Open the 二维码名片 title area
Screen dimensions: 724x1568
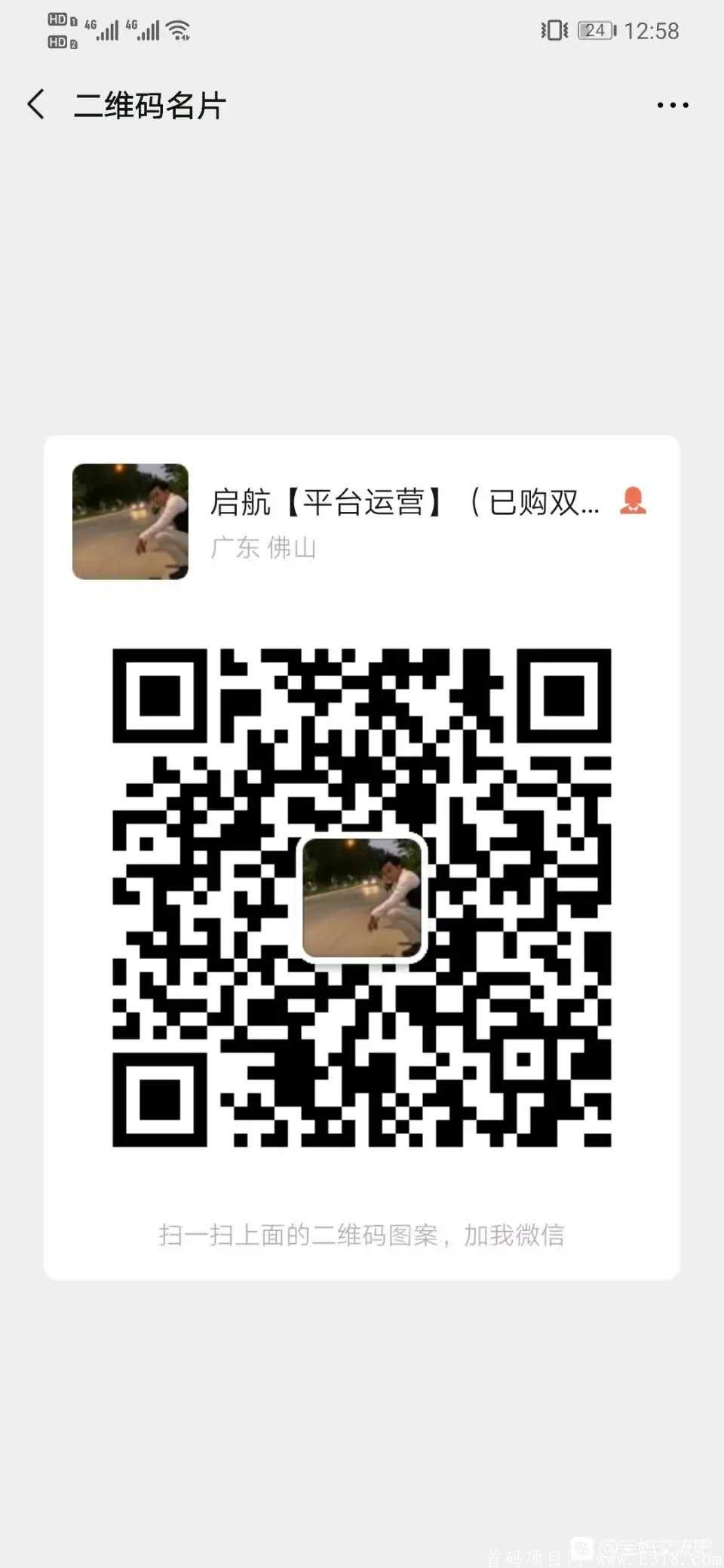[x=151, y=104]
